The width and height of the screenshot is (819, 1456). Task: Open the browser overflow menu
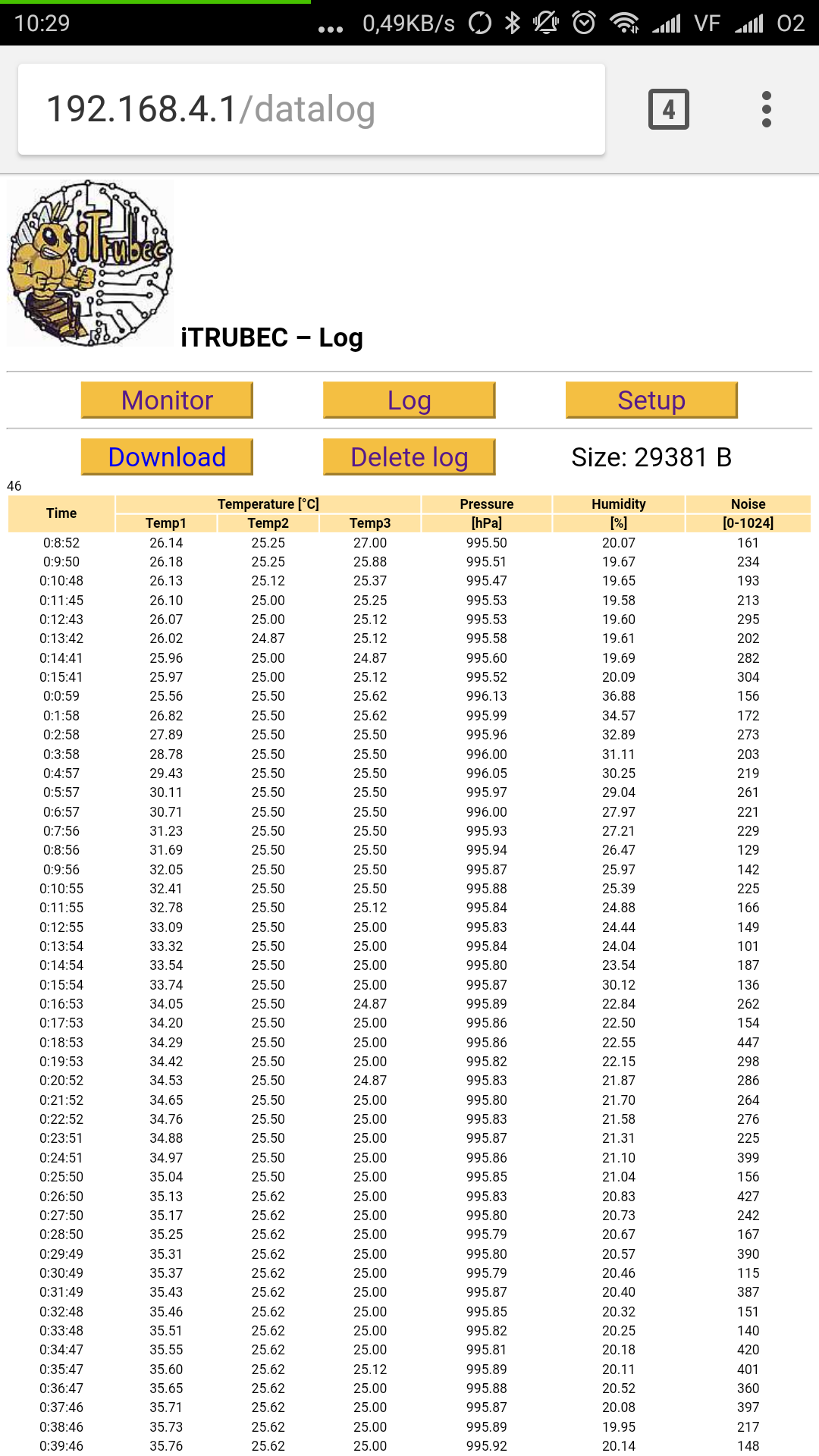click(766, 109)
